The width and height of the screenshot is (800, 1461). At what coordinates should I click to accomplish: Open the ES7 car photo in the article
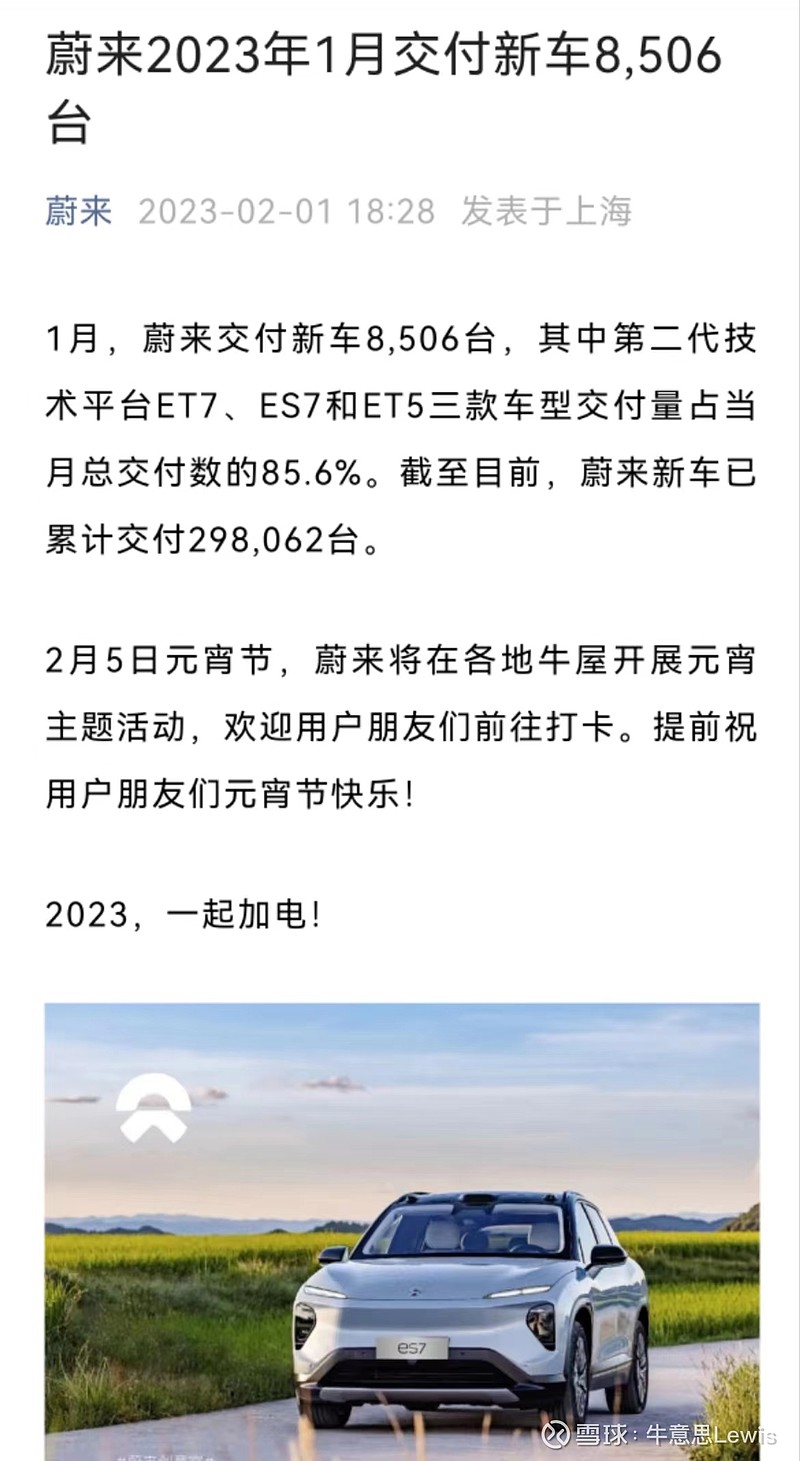(x=402, y=1231)
